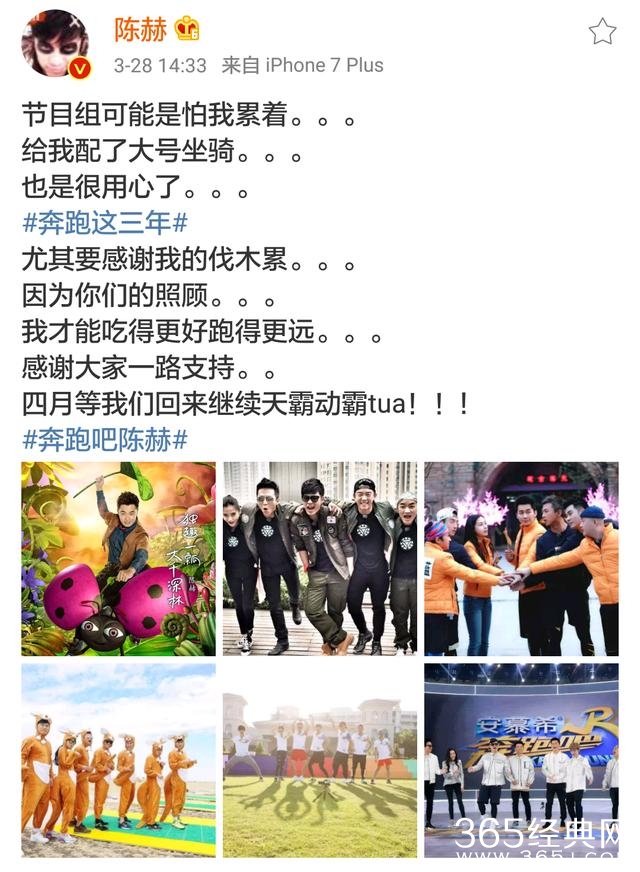View the ladybug cartoon poster photo
640x872 pixels.
(x=118, y=558)
